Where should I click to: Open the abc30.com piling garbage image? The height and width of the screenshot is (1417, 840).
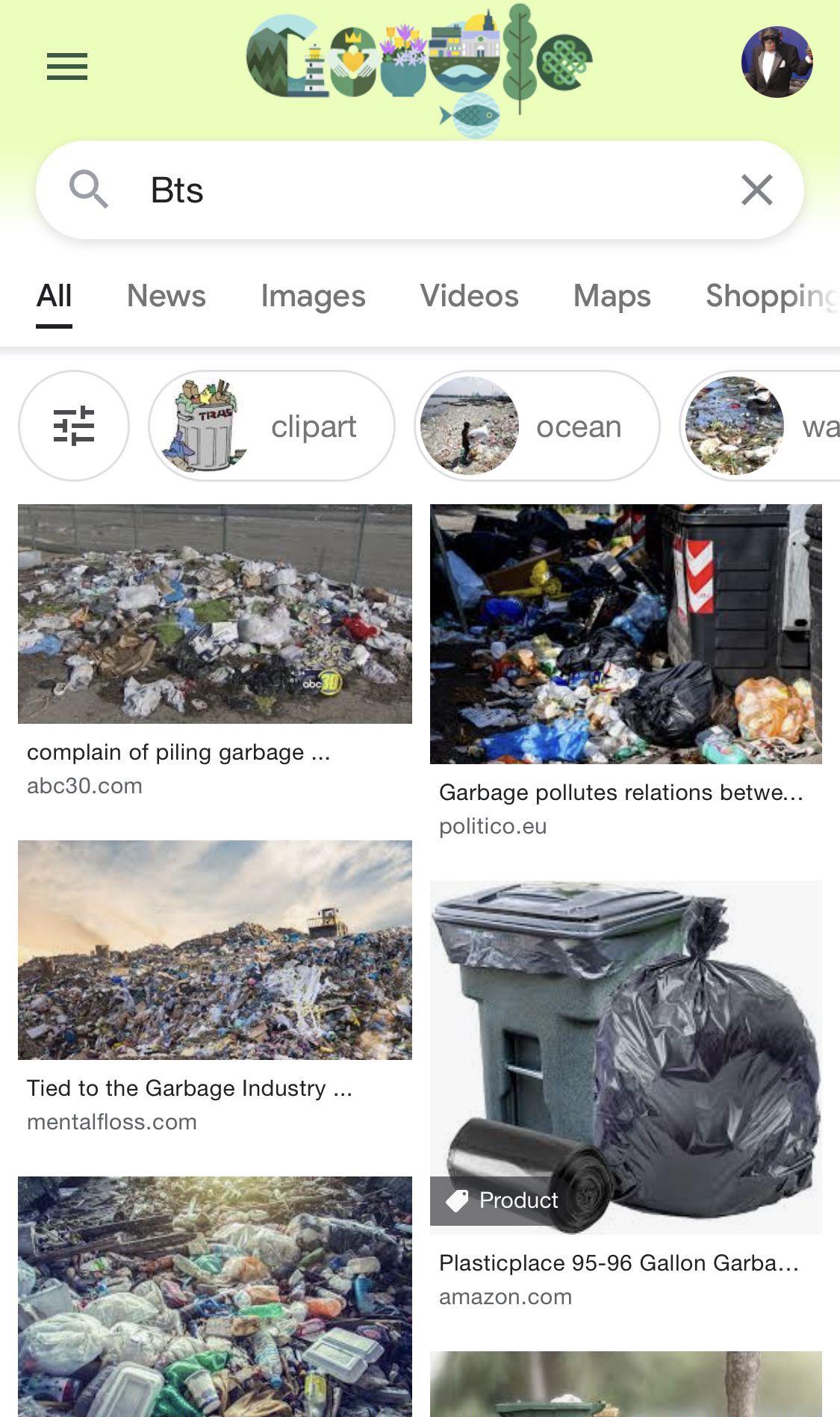tap(215, 614)
